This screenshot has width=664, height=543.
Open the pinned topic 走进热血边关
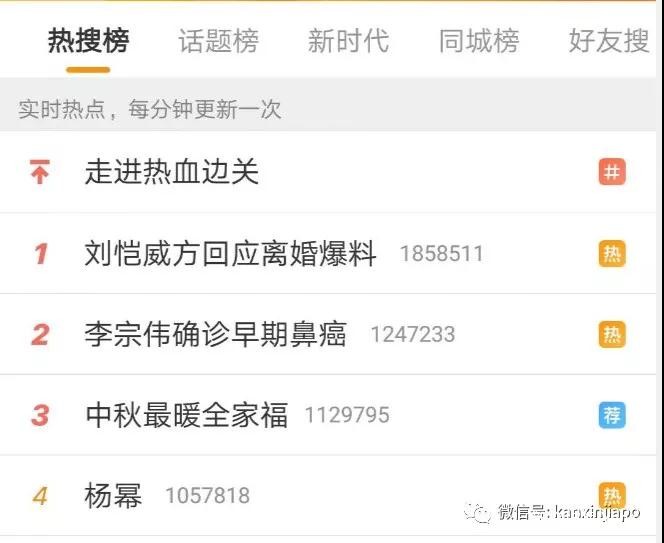(172, 172)
